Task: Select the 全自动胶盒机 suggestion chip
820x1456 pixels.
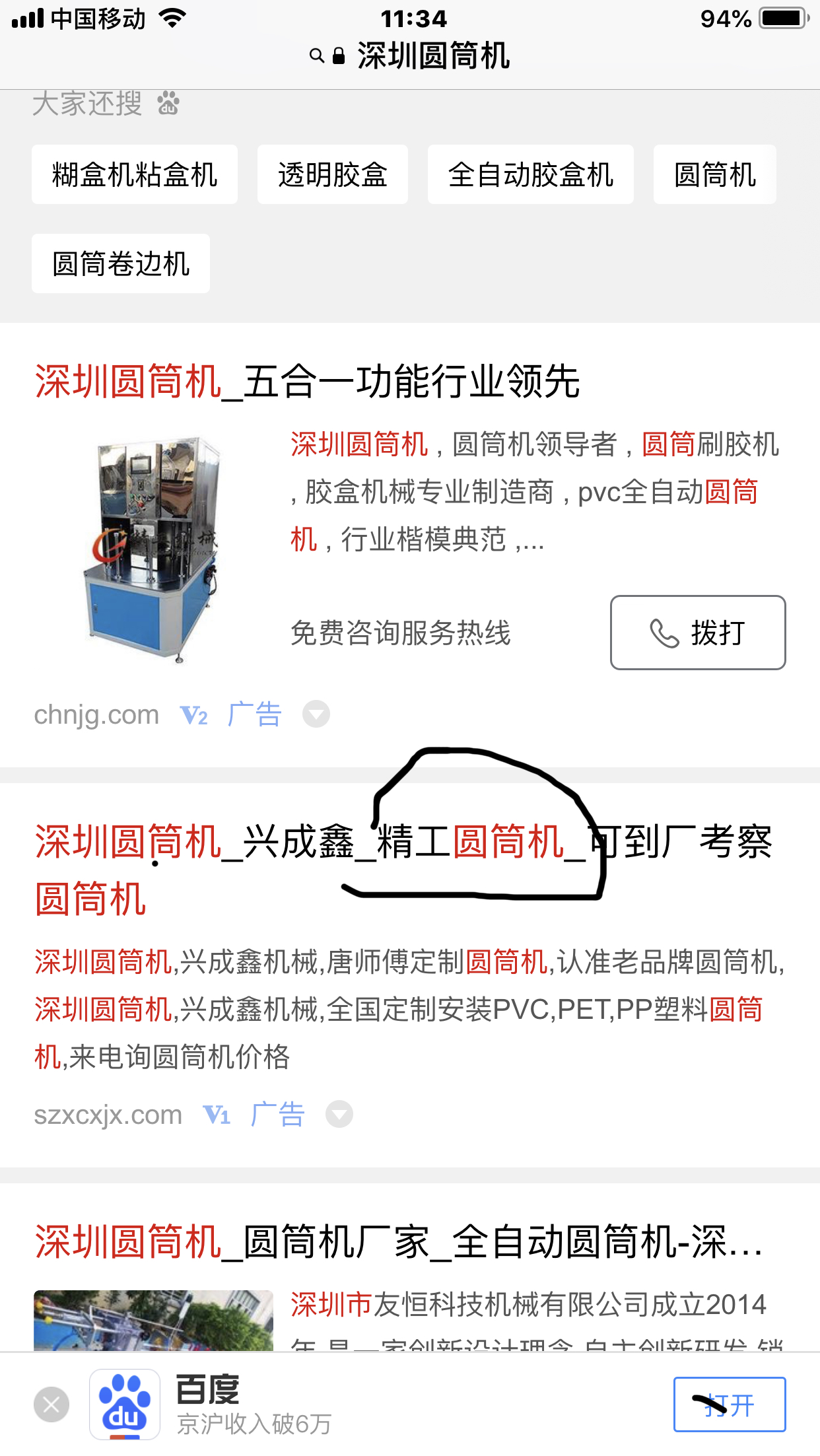Action: tap(530, 175)
